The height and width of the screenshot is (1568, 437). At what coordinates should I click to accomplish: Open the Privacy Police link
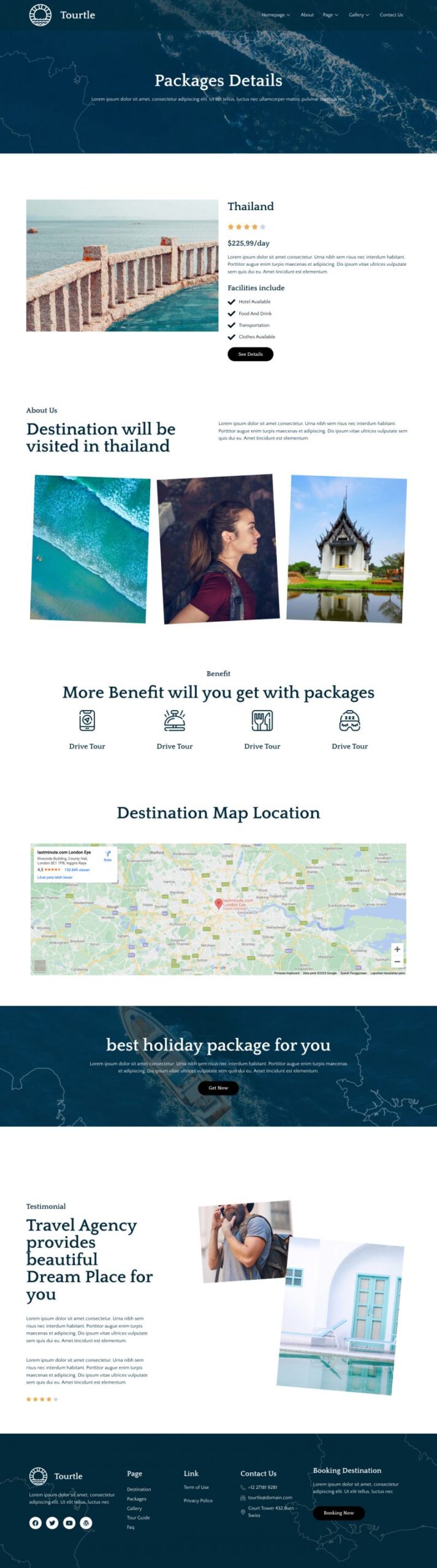pyautogui.click(x=198, y=1501)
